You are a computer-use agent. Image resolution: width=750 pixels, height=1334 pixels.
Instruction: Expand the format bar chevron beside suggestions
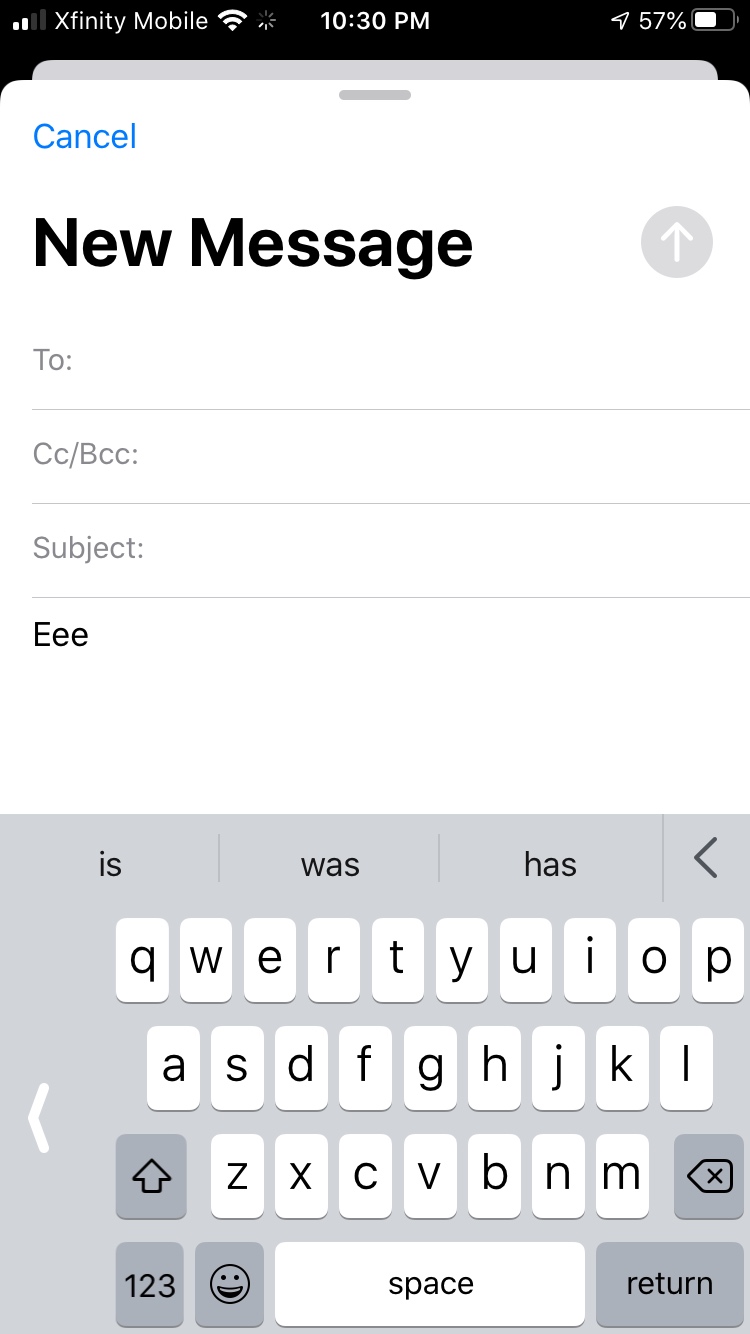pos(706,858)
